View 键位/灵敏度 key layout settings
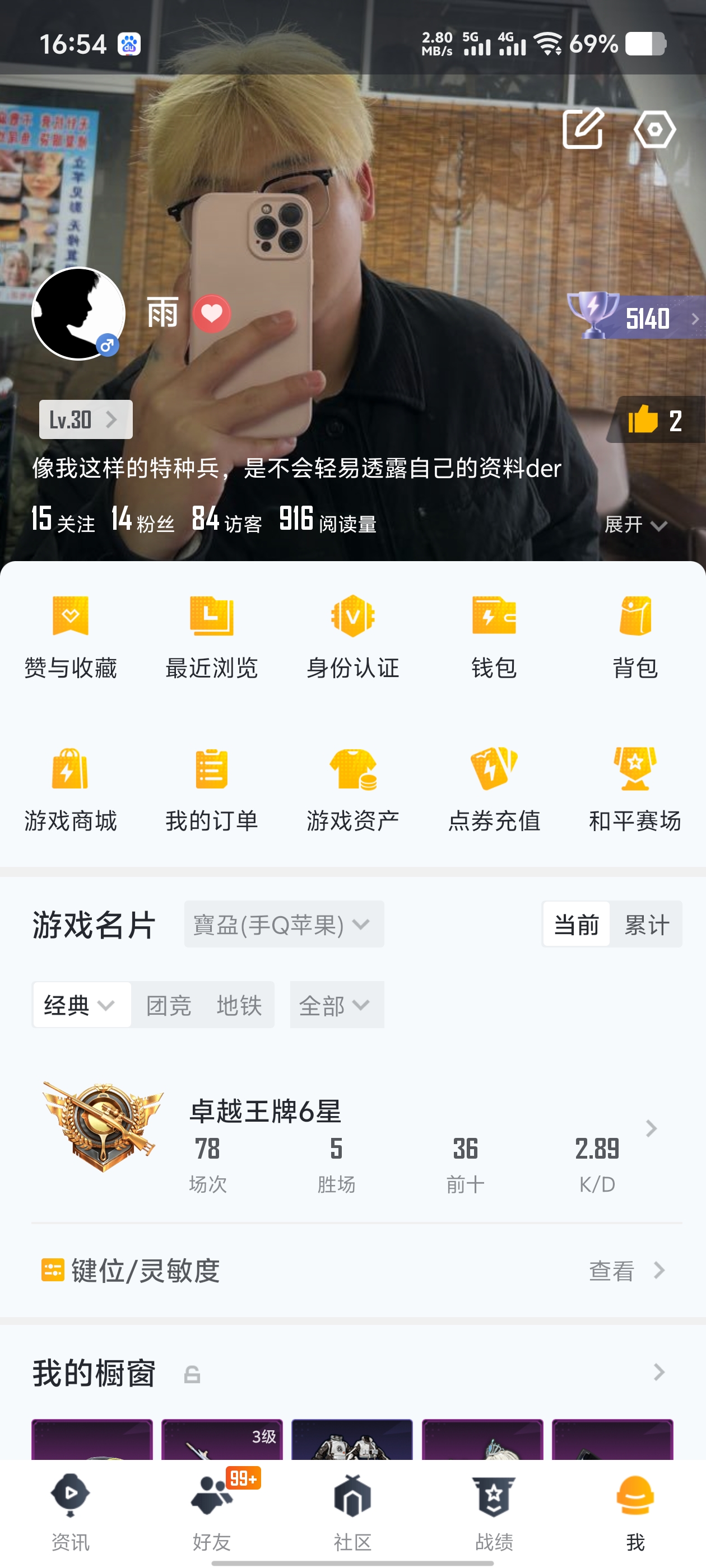The image size is (706, 1568). (352, 1270)
